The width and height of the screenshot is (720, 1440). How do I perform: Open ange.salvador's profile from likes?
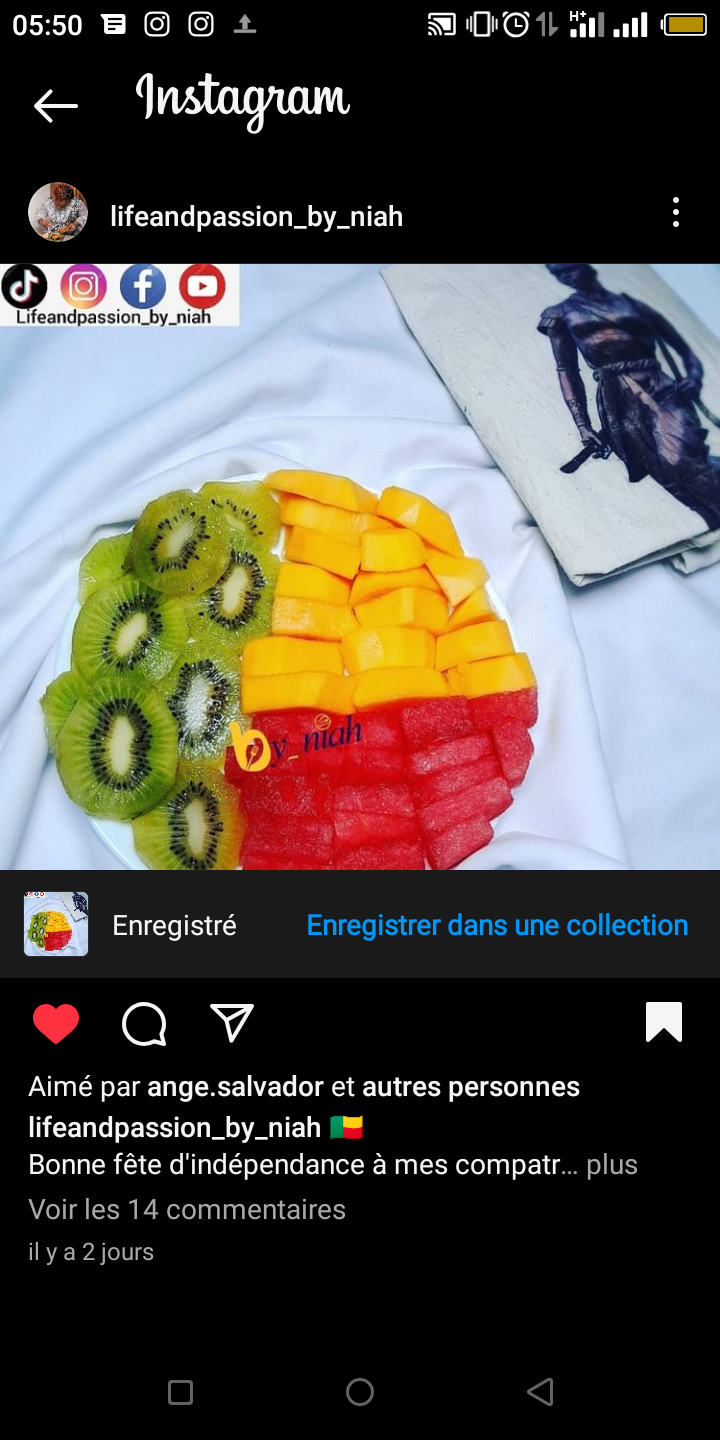(235, 1087)
